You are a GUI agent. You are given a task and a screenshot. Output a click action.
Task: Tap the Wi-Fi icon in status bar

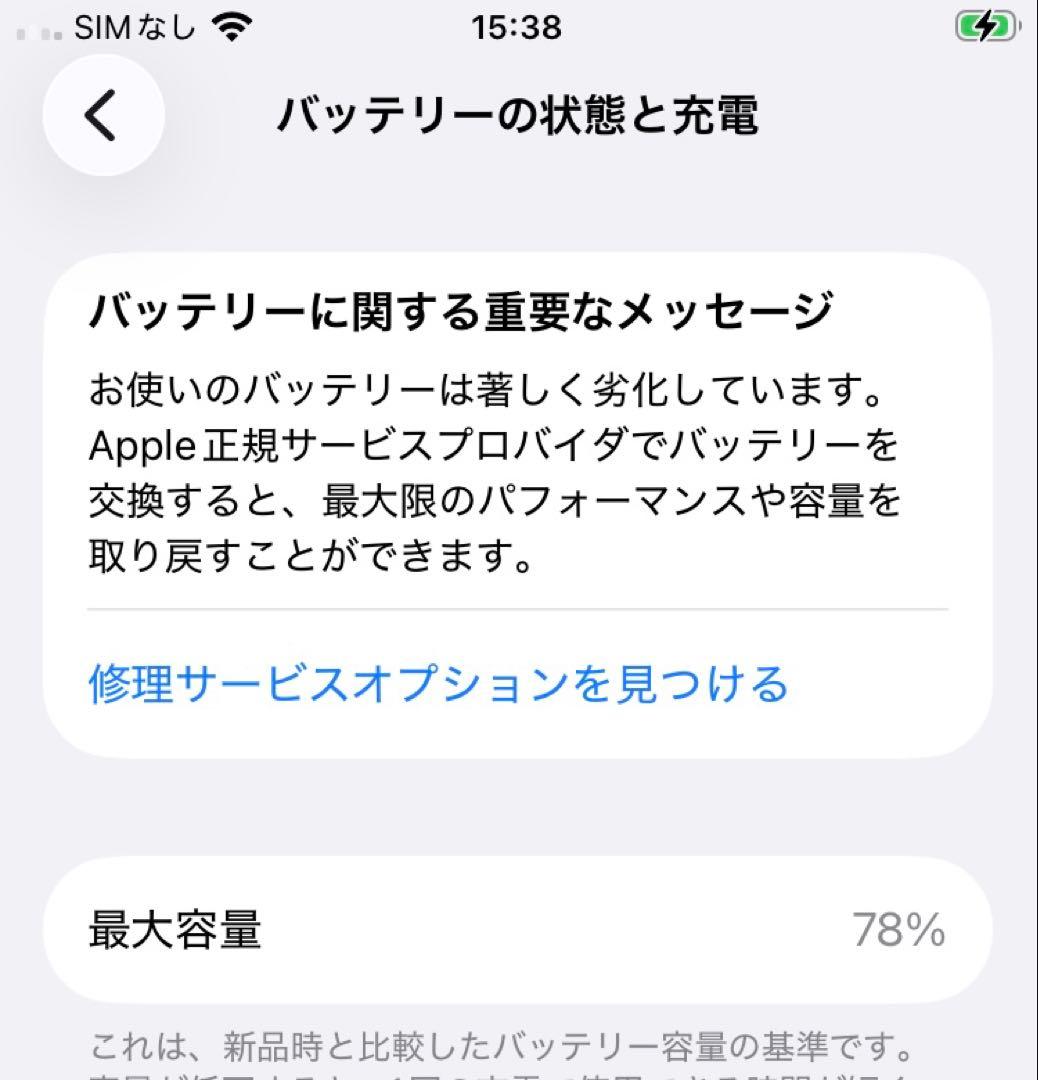[x=230, y=27]
